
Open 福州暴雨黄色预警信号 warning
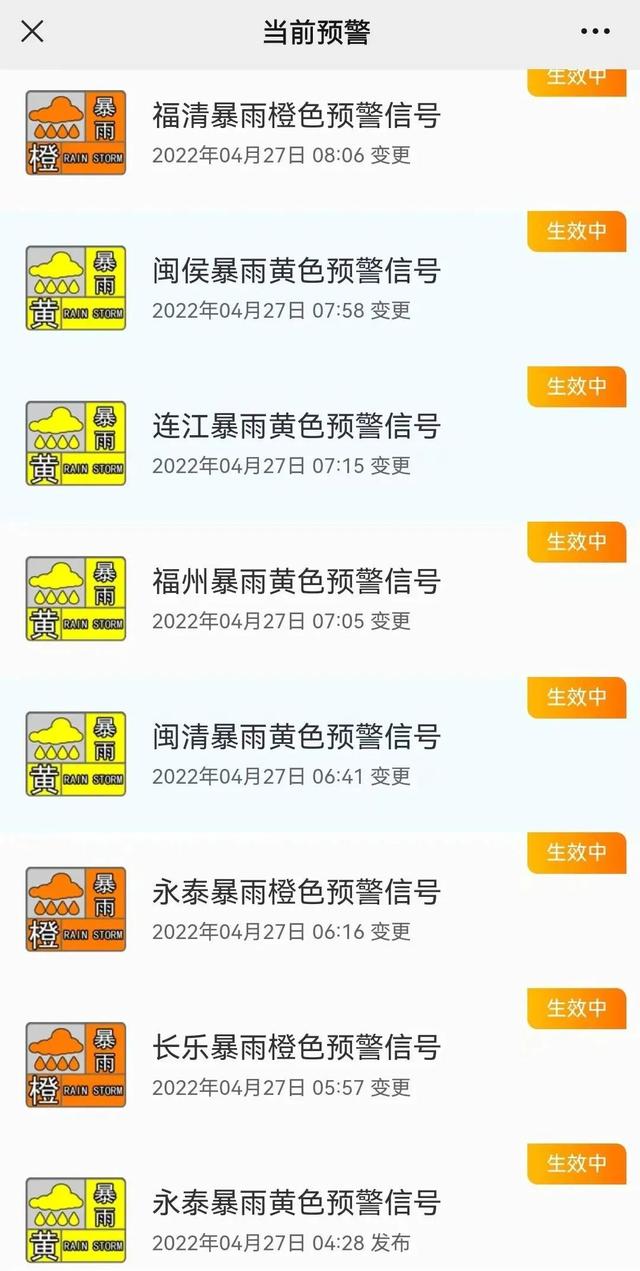[x=296, y=581]
